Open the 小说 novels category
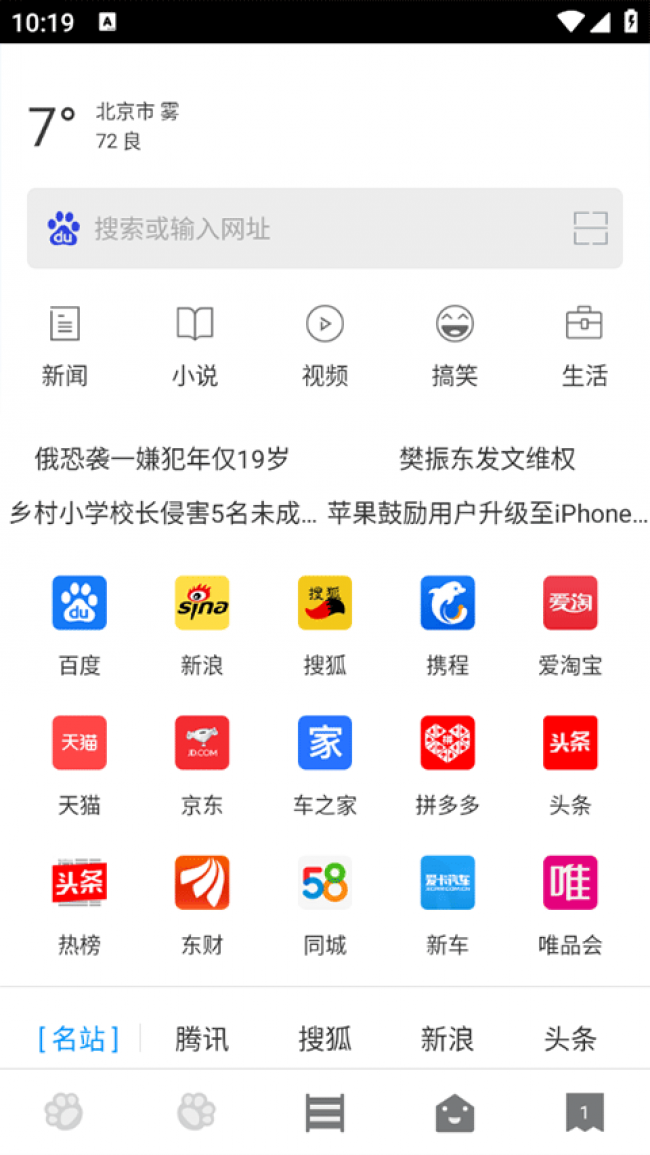 point(195,346)
